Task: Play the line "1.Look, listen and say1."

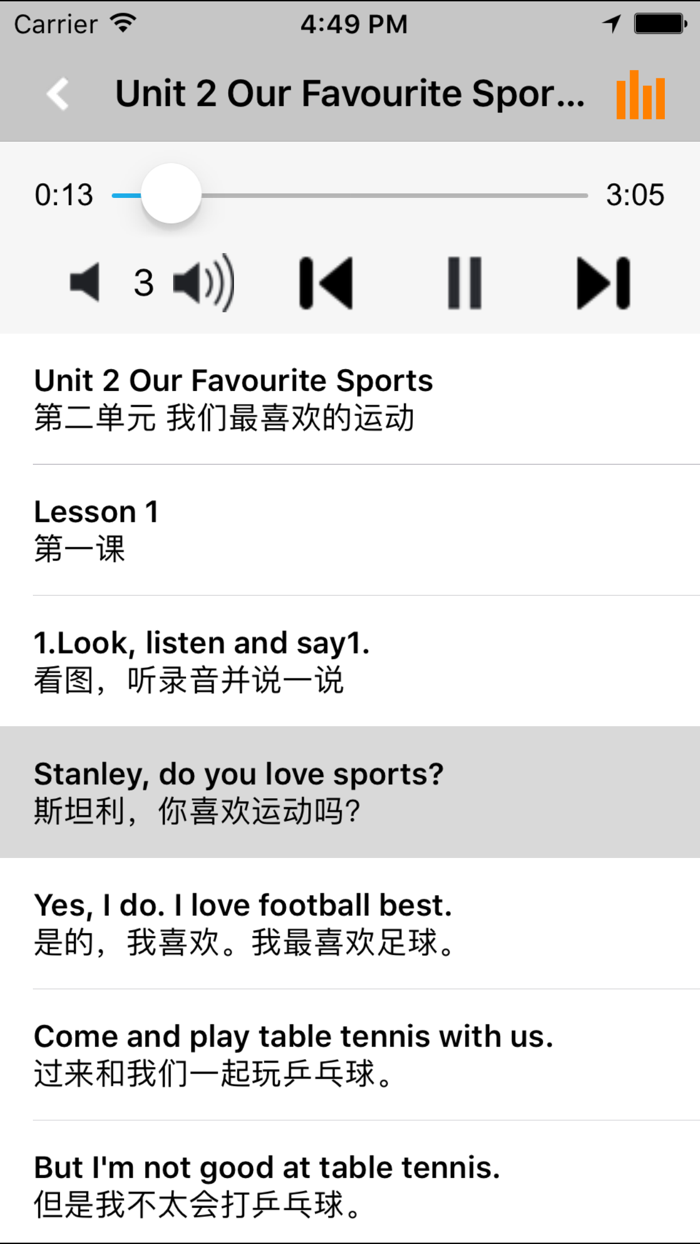Action: click(350, 660)
